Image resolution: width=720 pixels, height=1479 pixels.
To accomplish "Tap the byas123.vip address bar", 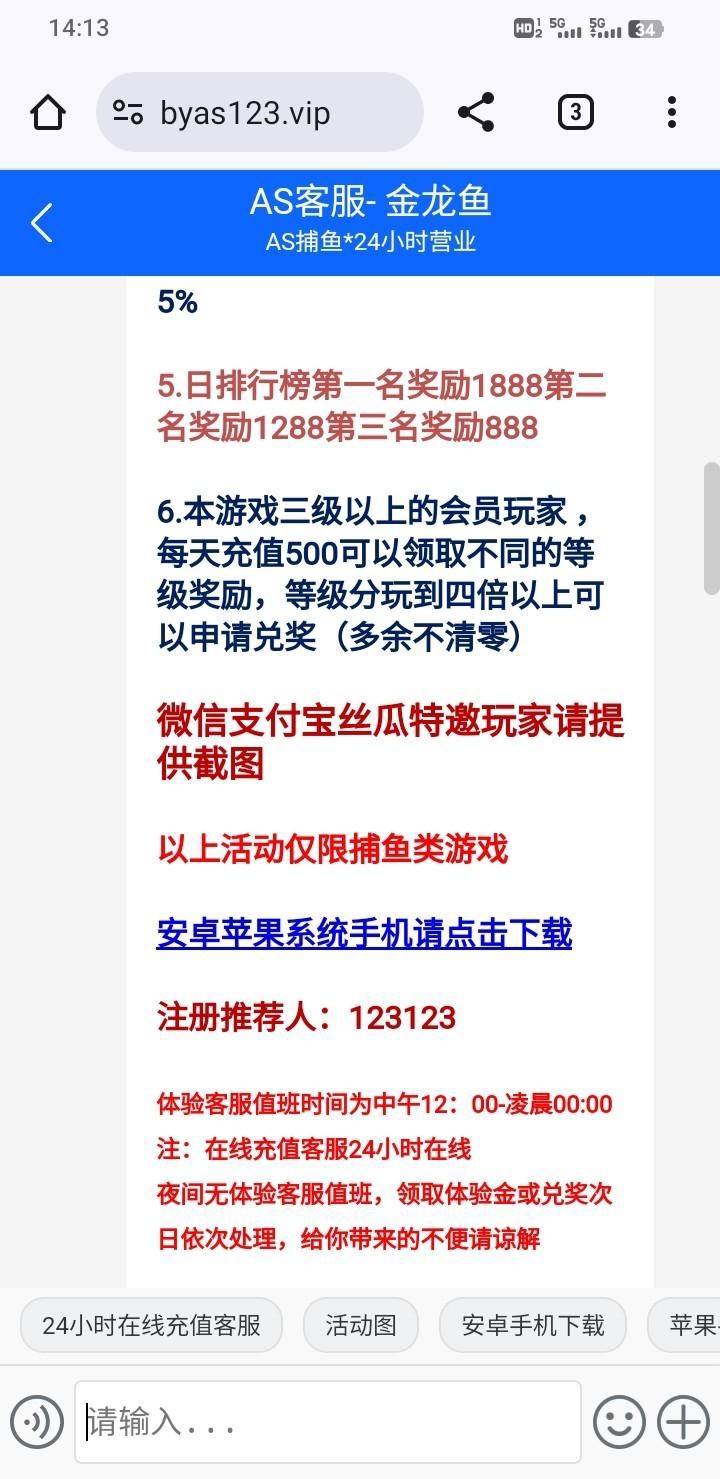I will pyautogui.click(x=260, y=112).
